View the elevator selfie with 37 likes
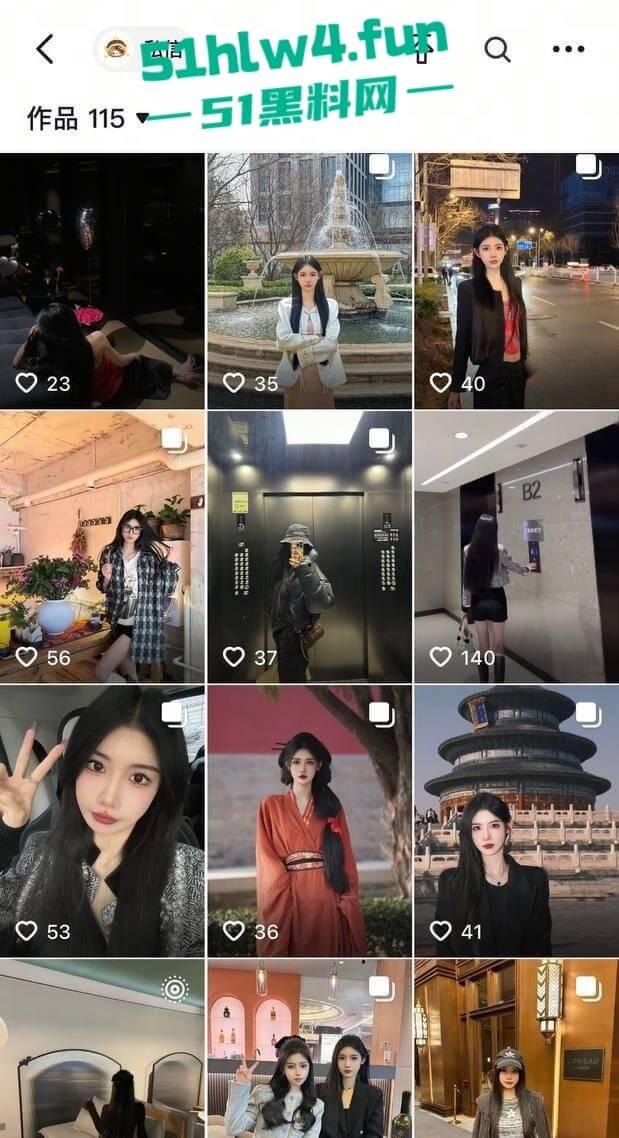This screenshot has height=1138, width=619. (309, 546)
